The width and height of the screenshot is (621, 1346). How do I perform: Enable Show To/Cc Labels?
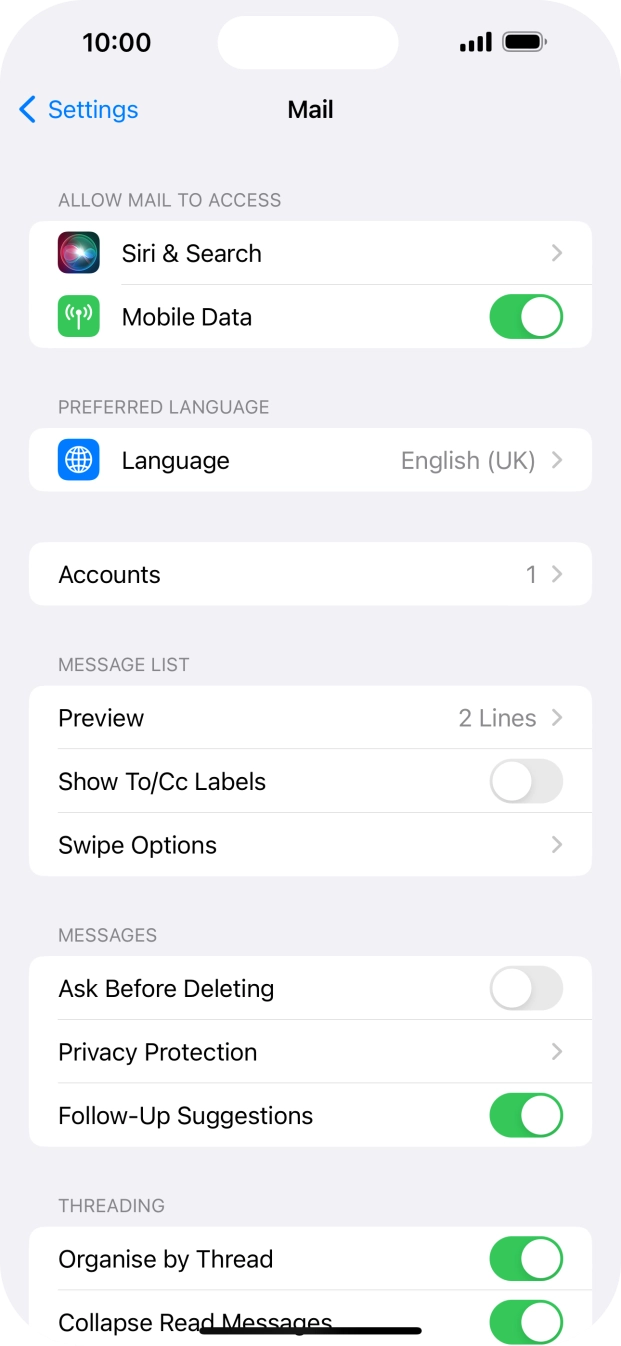[525, 782]
